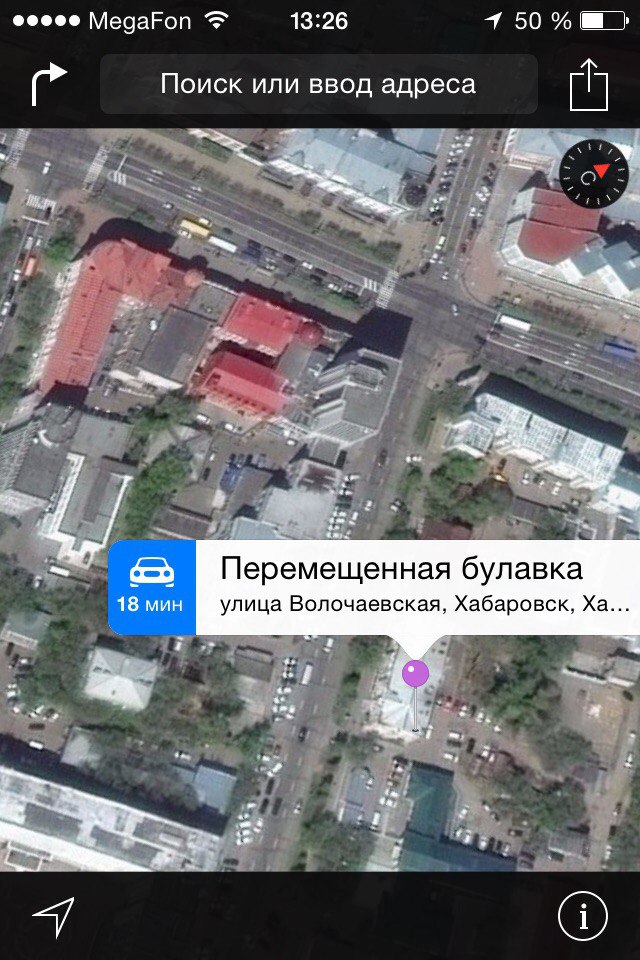Select the purple dropped pin

pyautogui.click(x=415, y=675)
